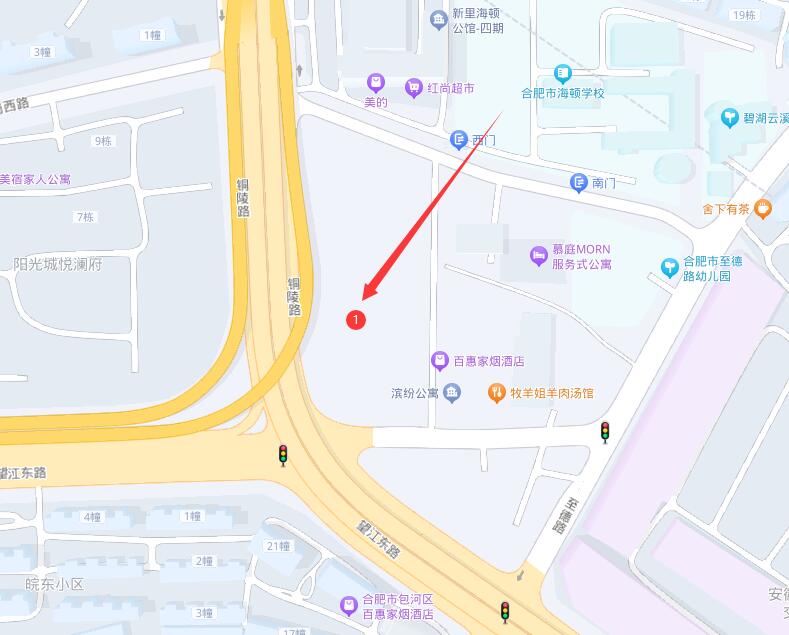Select 南门 parking marker
Screen dimensions: 789x635
pyautogui.click(x=578, y=182)
